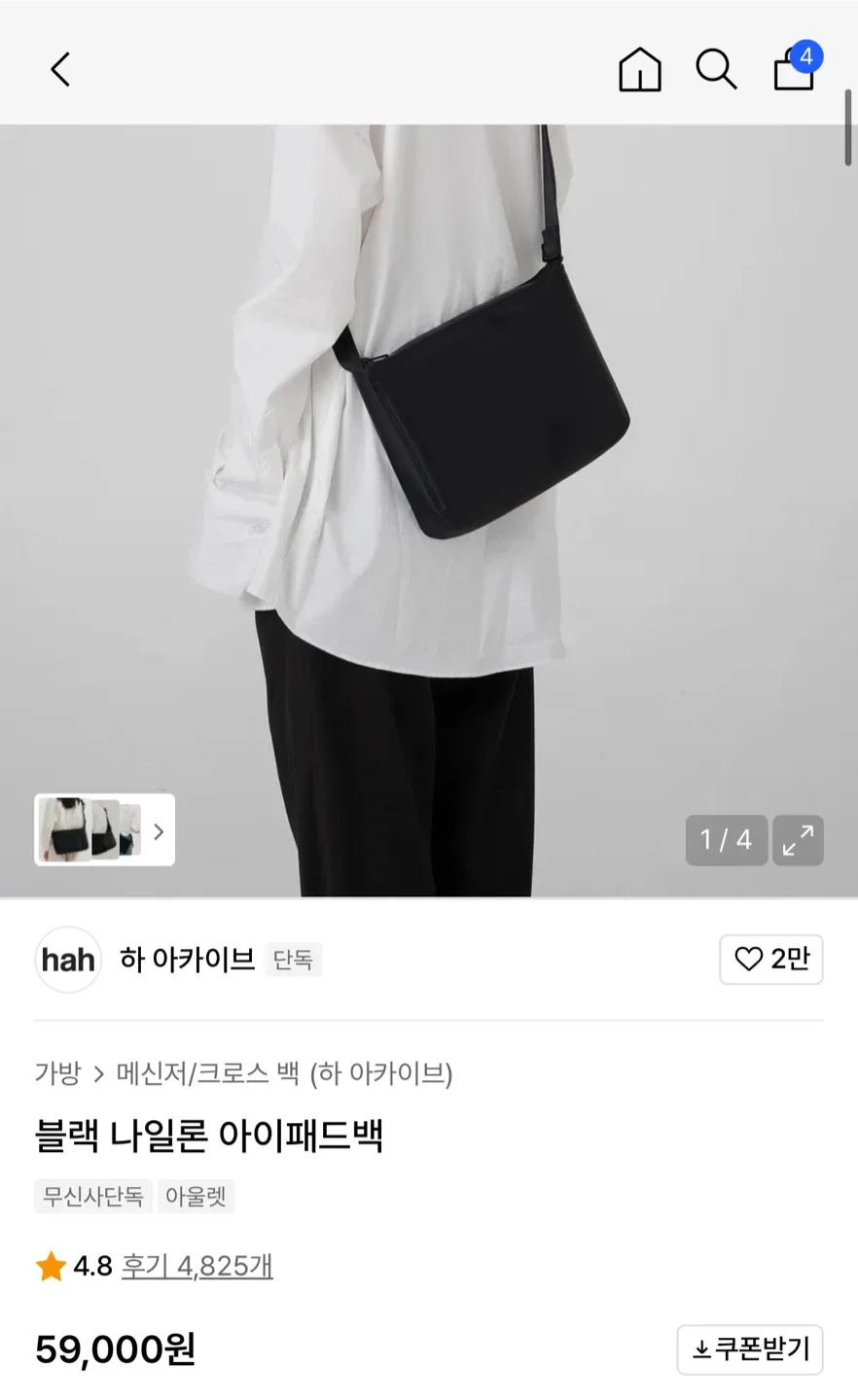
Task: Open the home icon
Action: pyautogui.click(x=639, y=70)
